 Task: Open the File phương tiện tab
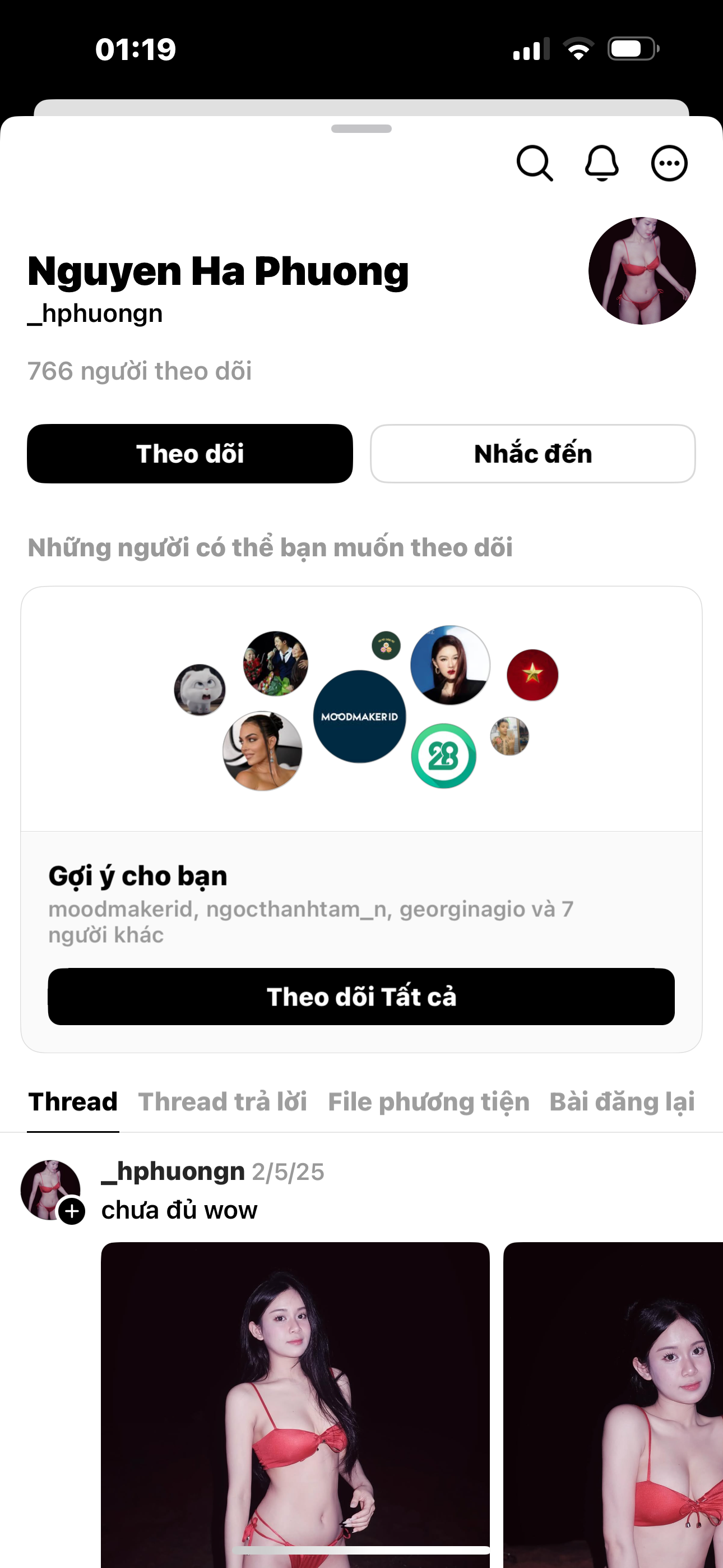tap(428, 1102)
